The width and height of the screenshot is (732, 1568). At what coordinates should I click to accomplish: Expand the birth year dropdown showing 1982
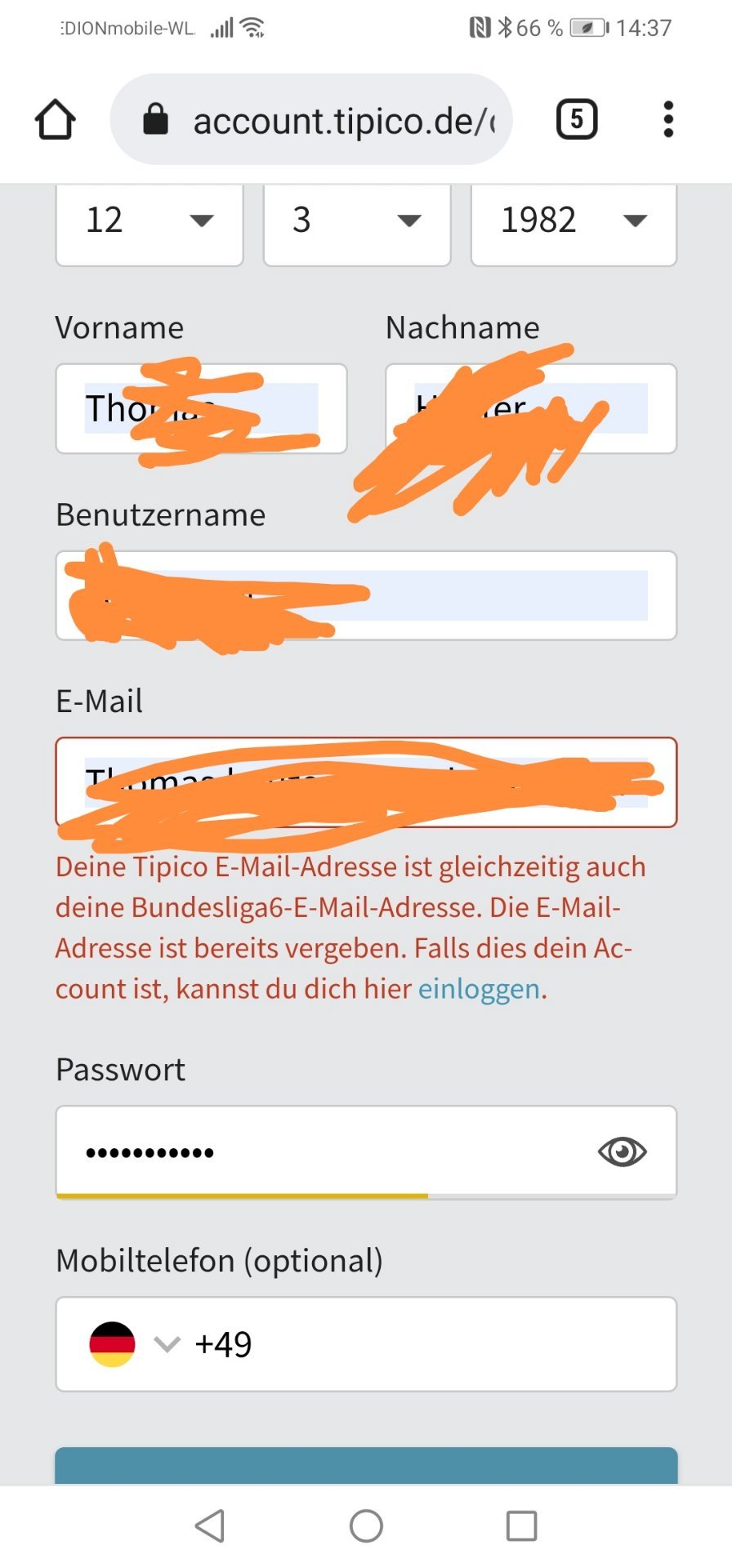pyautogui.click(x=574, y=222)
